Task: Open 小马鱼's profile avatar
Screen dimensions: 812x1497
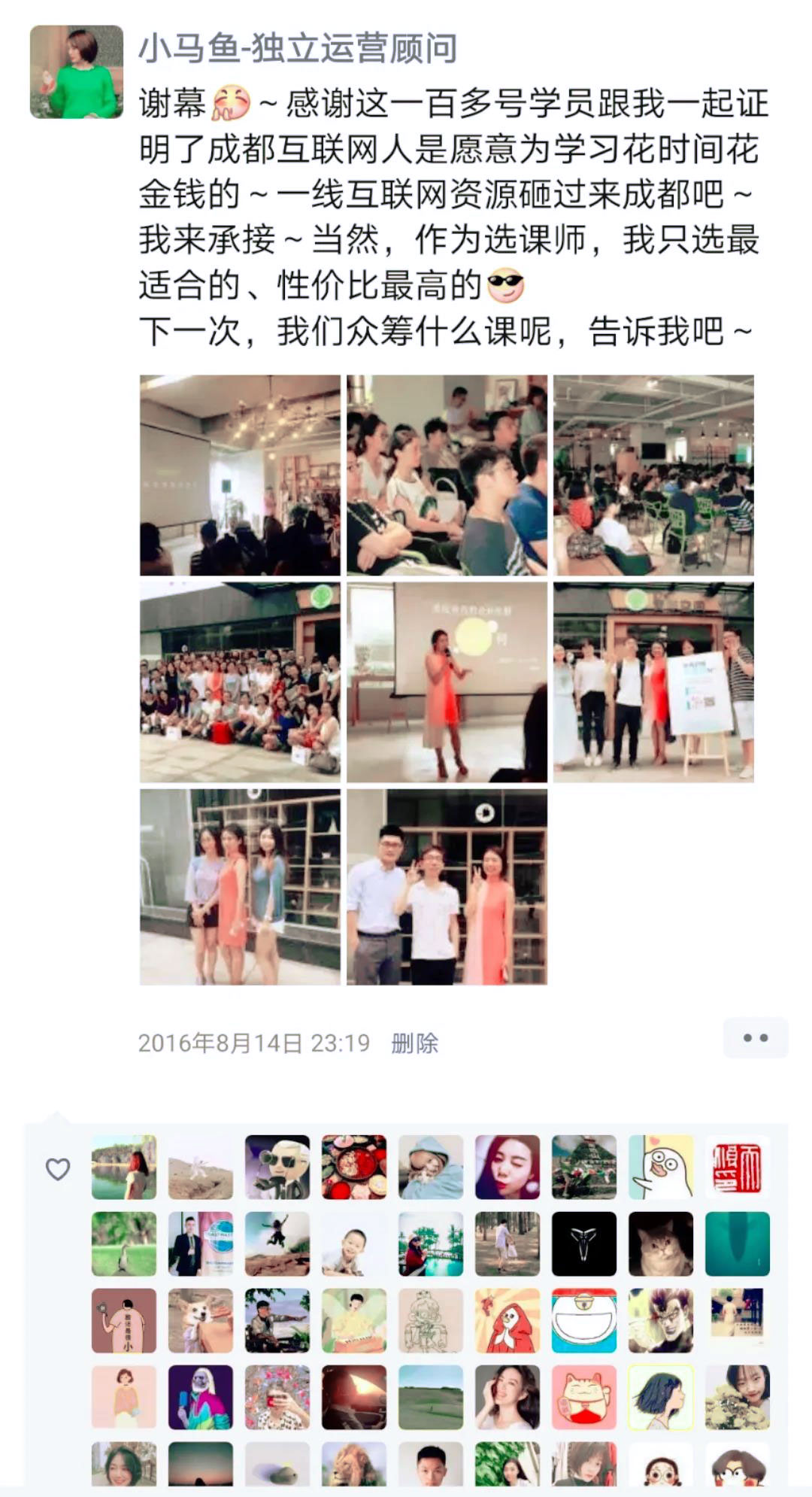Action: pyautogui.click(x=76, y=71)
